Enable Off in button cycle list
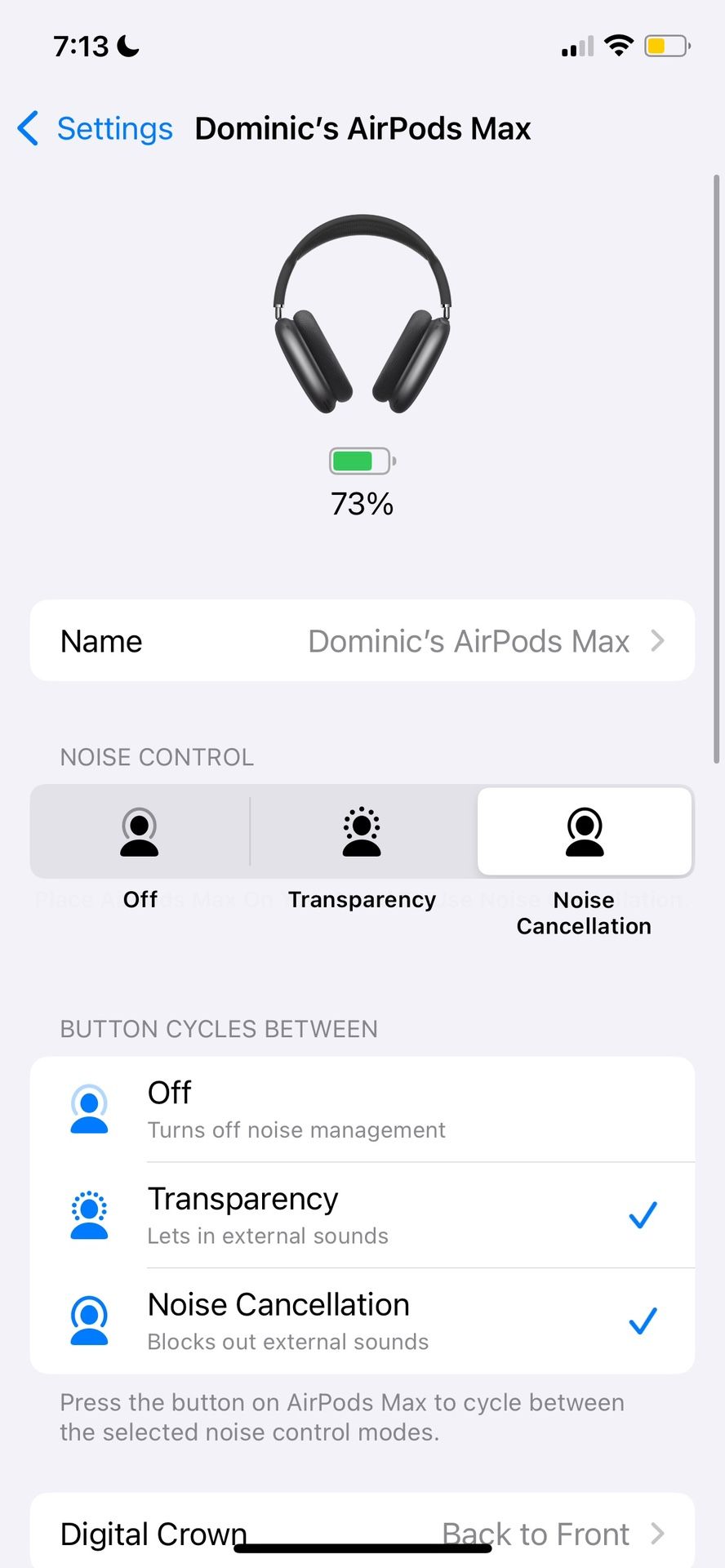The width and height of the screenshot is (725, 1568). [x=362, y=1109]
